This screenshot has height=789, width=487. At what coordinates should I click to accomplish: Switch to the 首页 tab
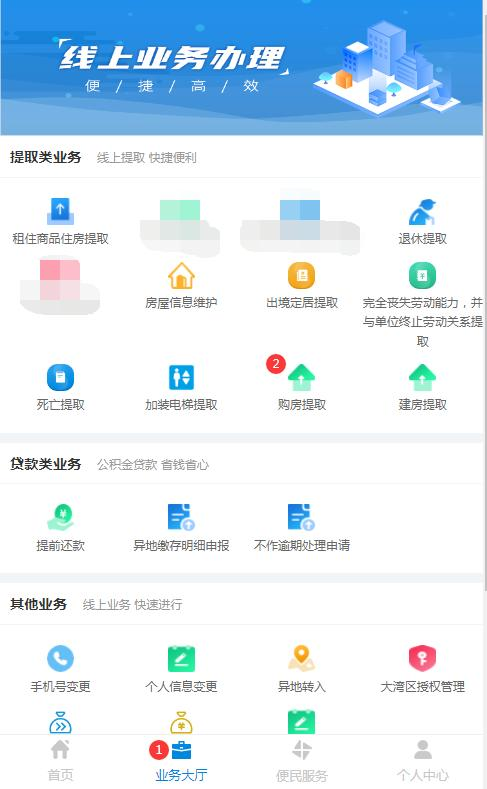[x=60, y=761]
